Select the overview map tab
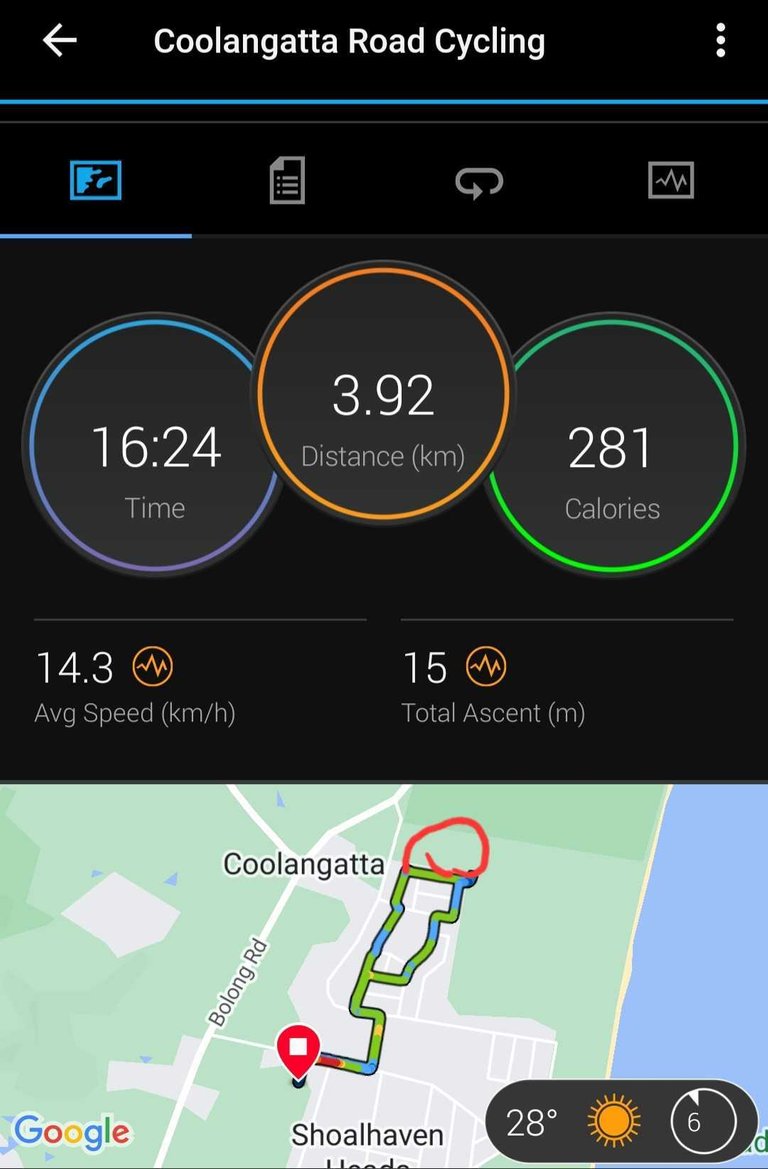768x1169 pixels. 96,182
